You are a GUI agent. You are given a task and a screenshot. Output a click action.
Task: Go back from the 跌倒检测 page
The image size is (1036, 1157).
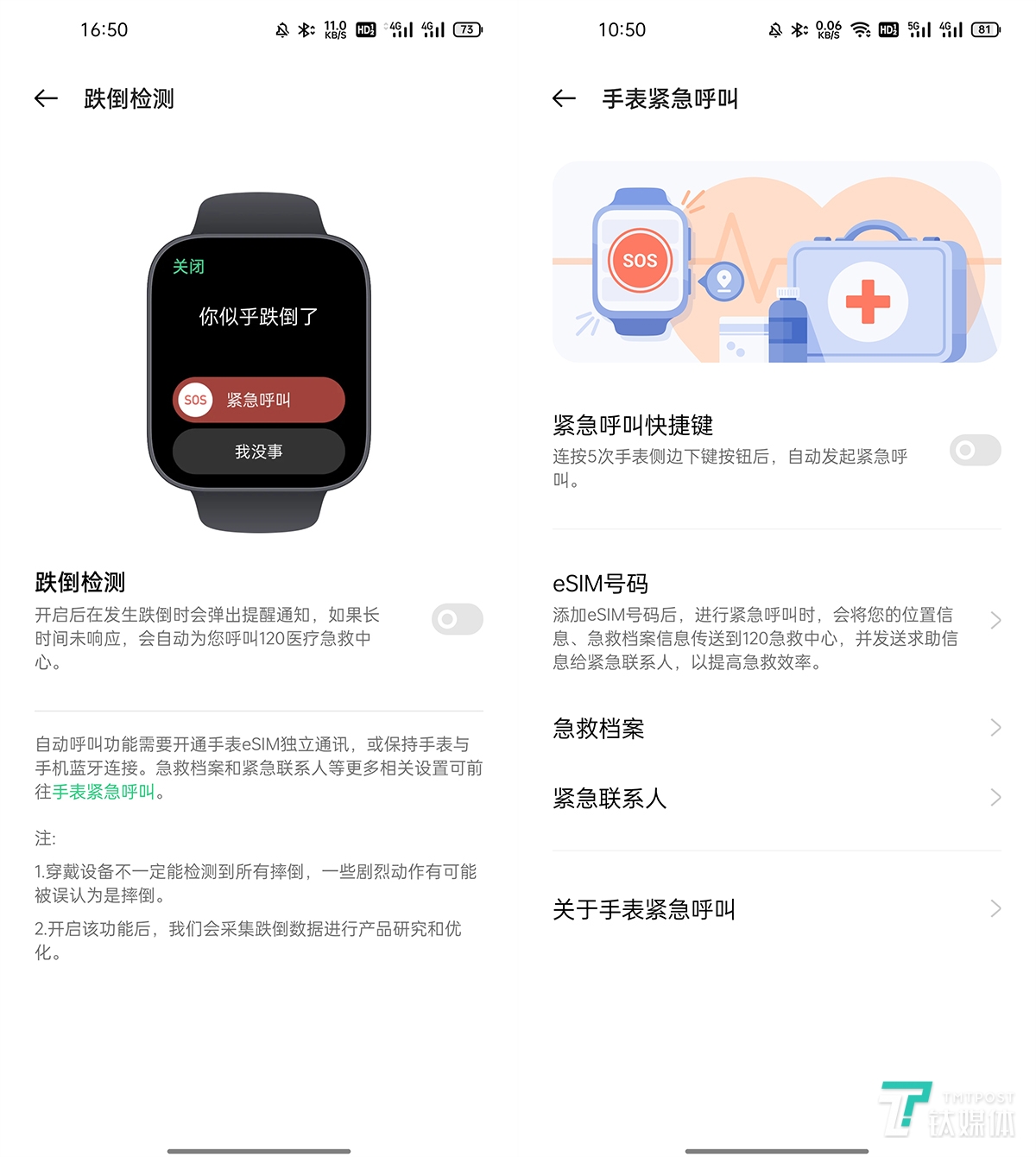pyautogui.click(x=46, y=98)
